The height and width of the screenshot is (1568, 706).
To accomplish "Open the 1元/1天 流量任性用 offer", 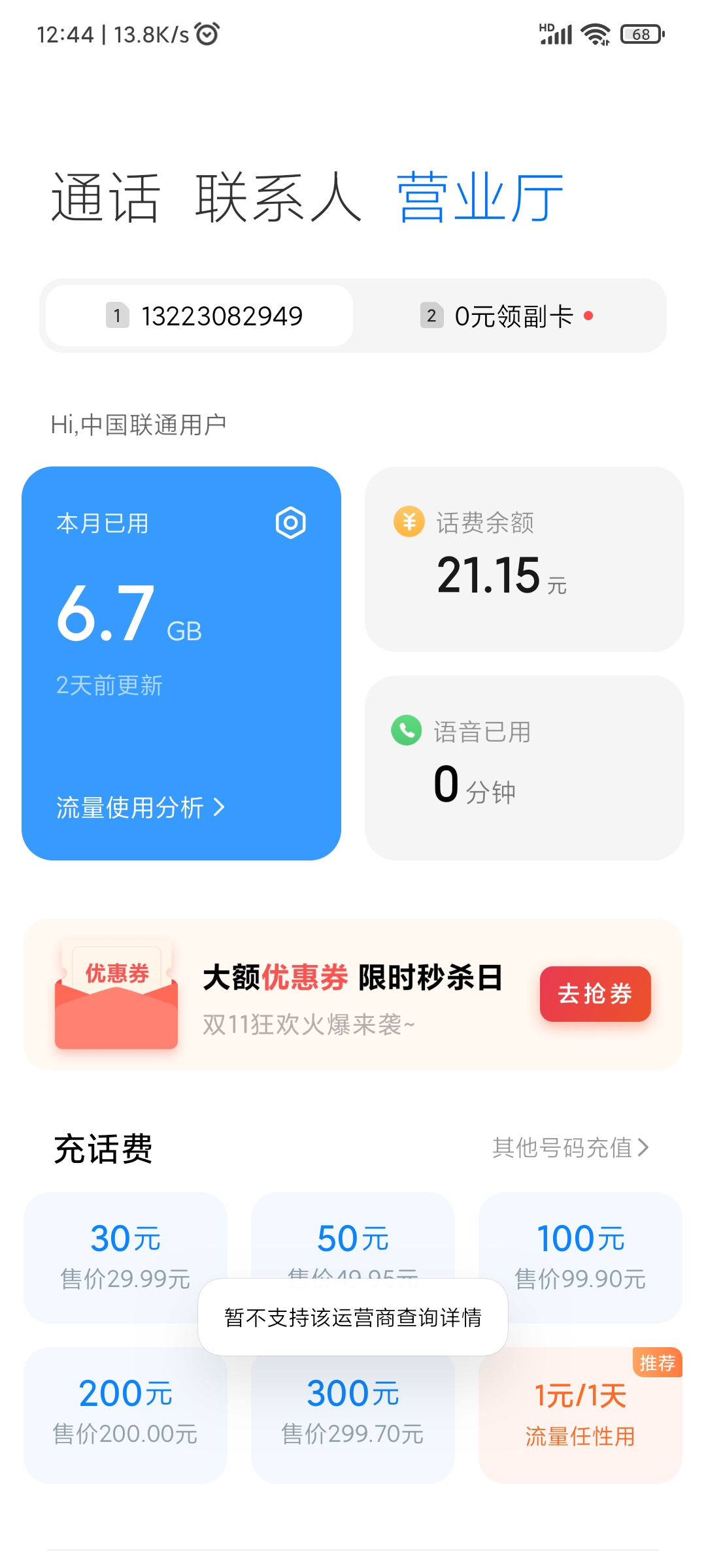I will [580, 1415].
